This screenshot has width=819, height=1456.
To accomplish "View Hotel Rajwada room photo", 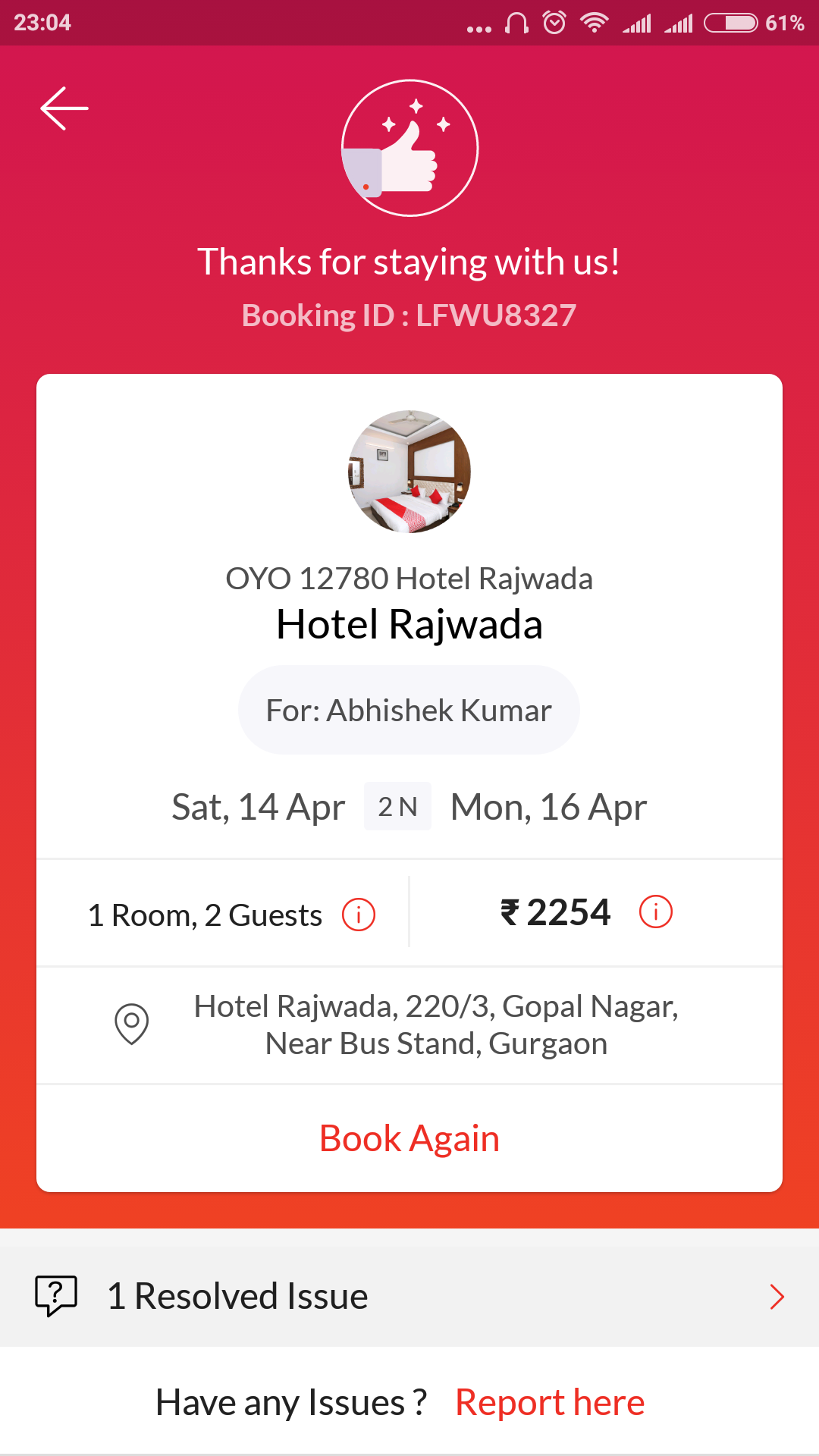I will pos(409,472).
